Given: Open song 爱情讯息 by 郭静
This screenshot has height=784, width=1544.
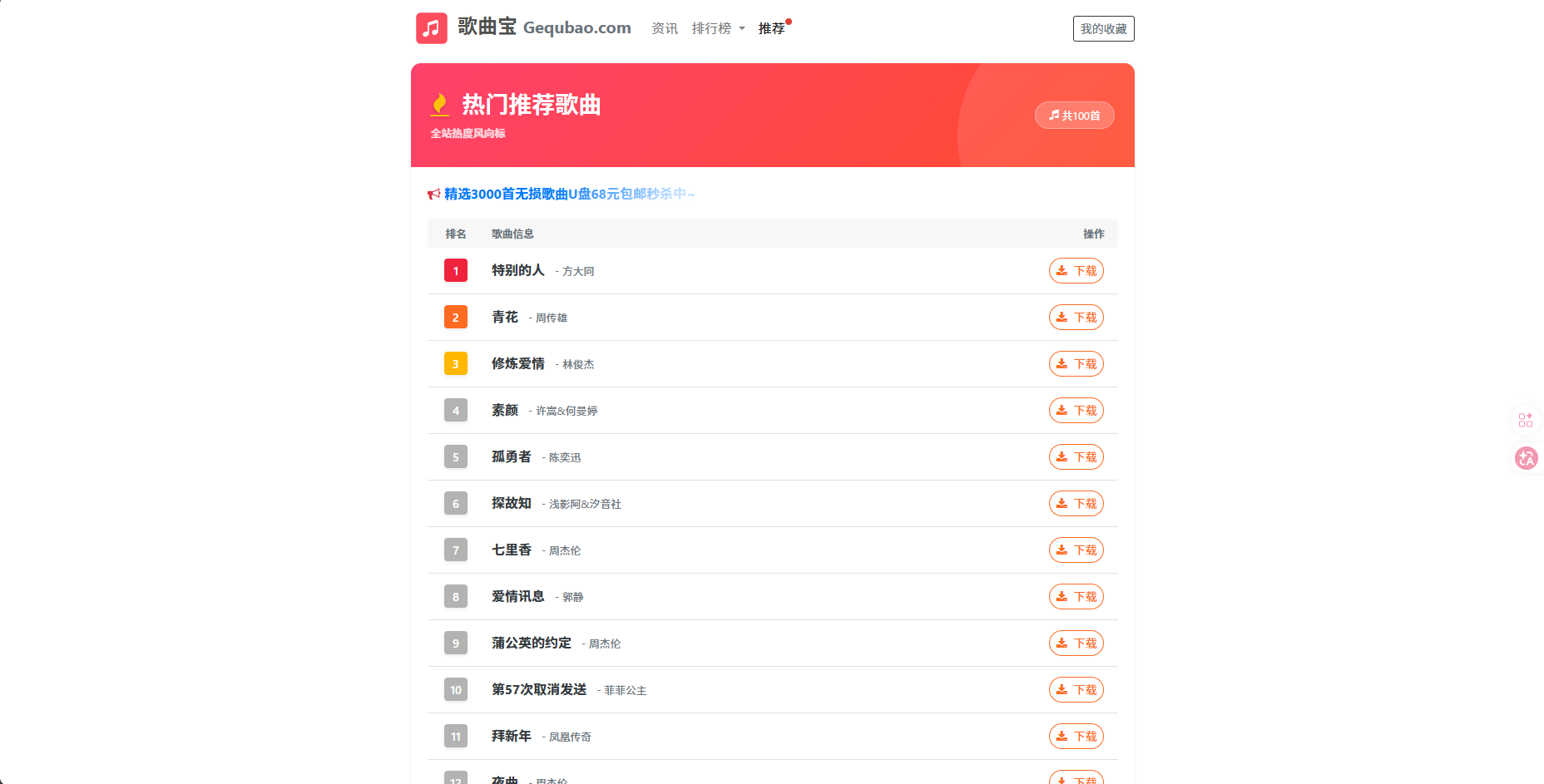Looking at the screenshot, I should (x=517, y=596).
